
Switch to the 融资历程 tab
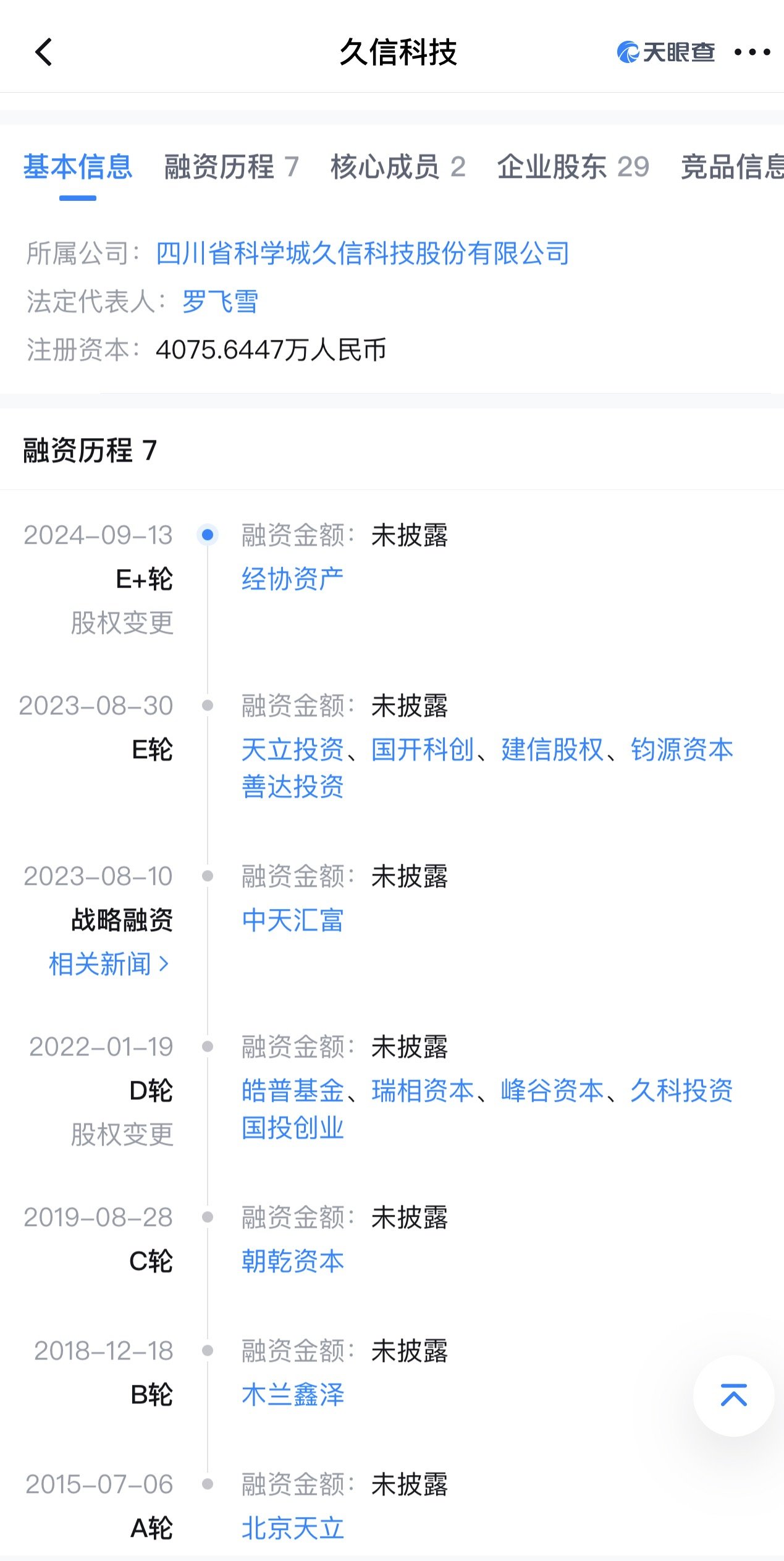(x=230, y=167)
